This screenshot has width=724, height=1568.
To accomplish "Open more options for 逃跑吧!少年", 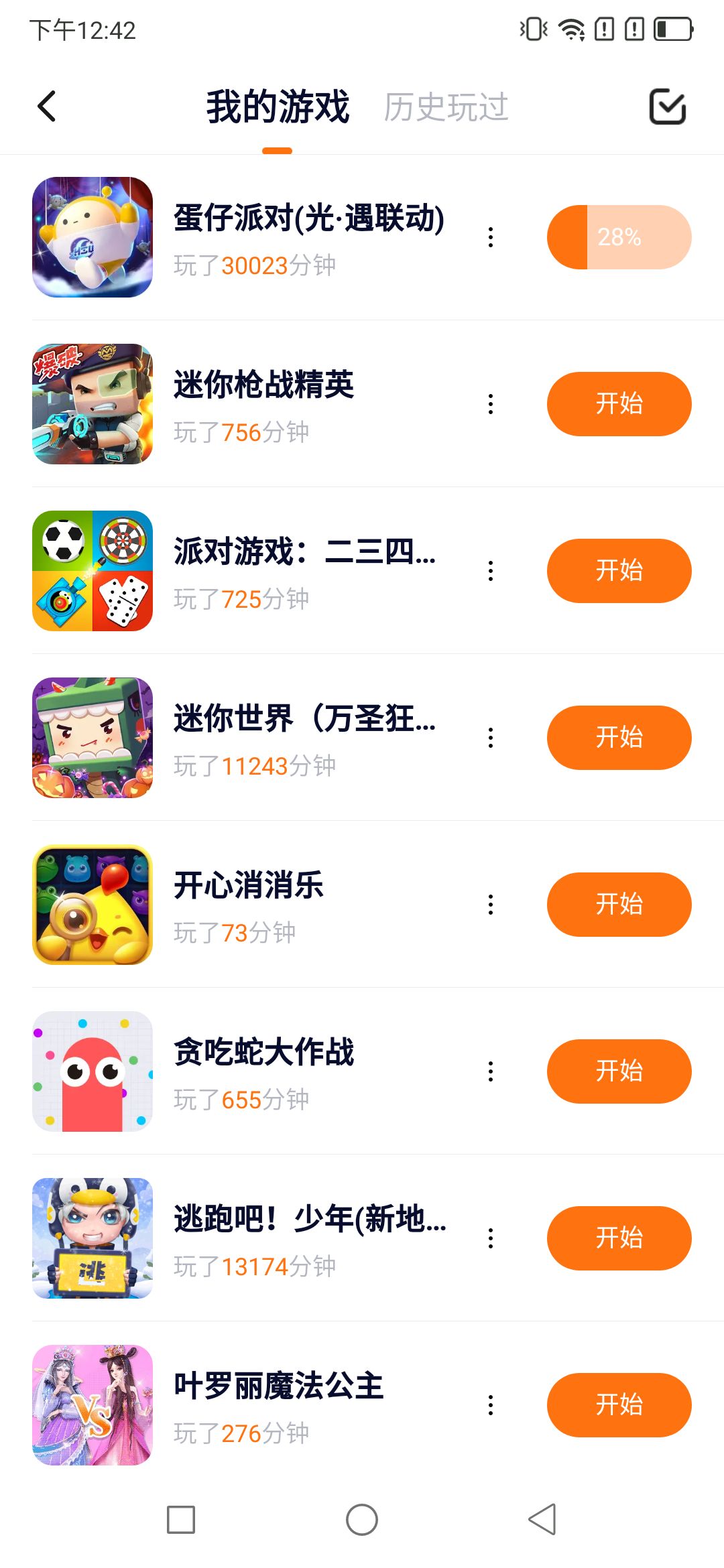I will tap(491, 1238).
